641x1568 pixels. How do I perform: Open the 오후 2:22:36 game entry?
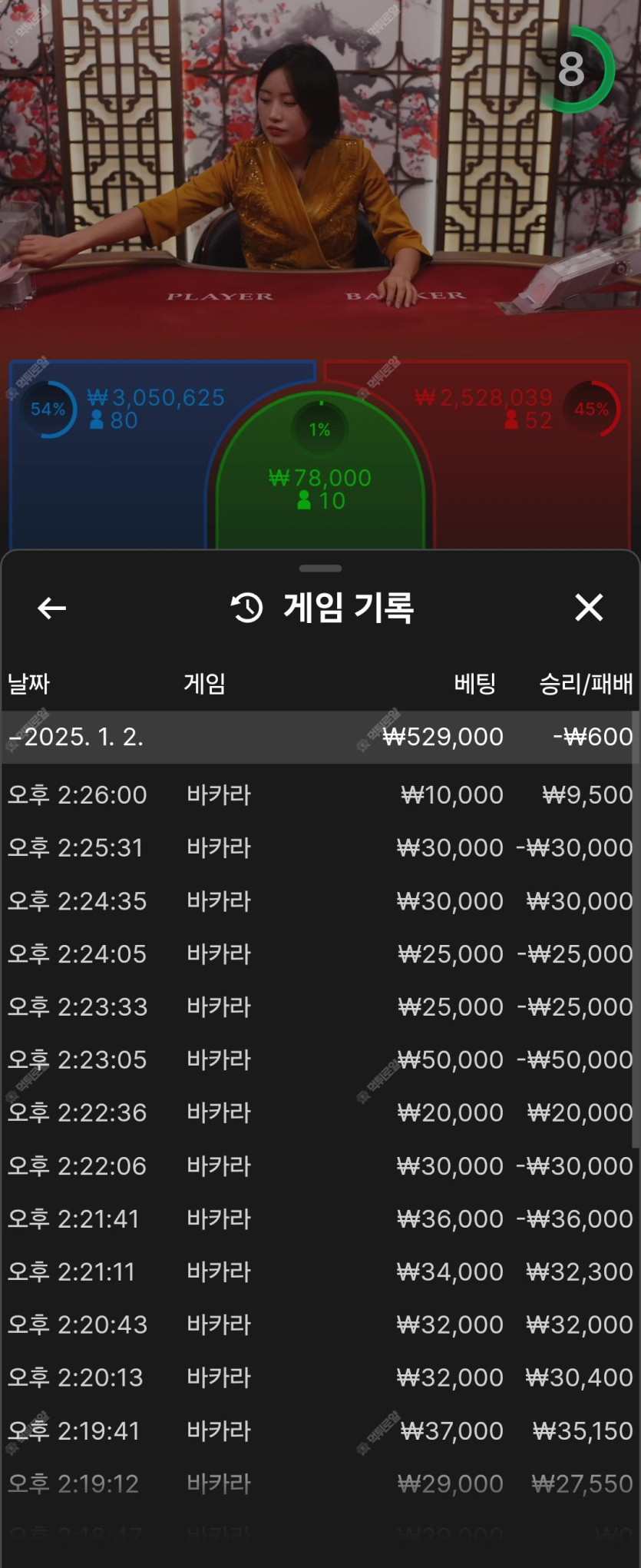[319, 1112]
